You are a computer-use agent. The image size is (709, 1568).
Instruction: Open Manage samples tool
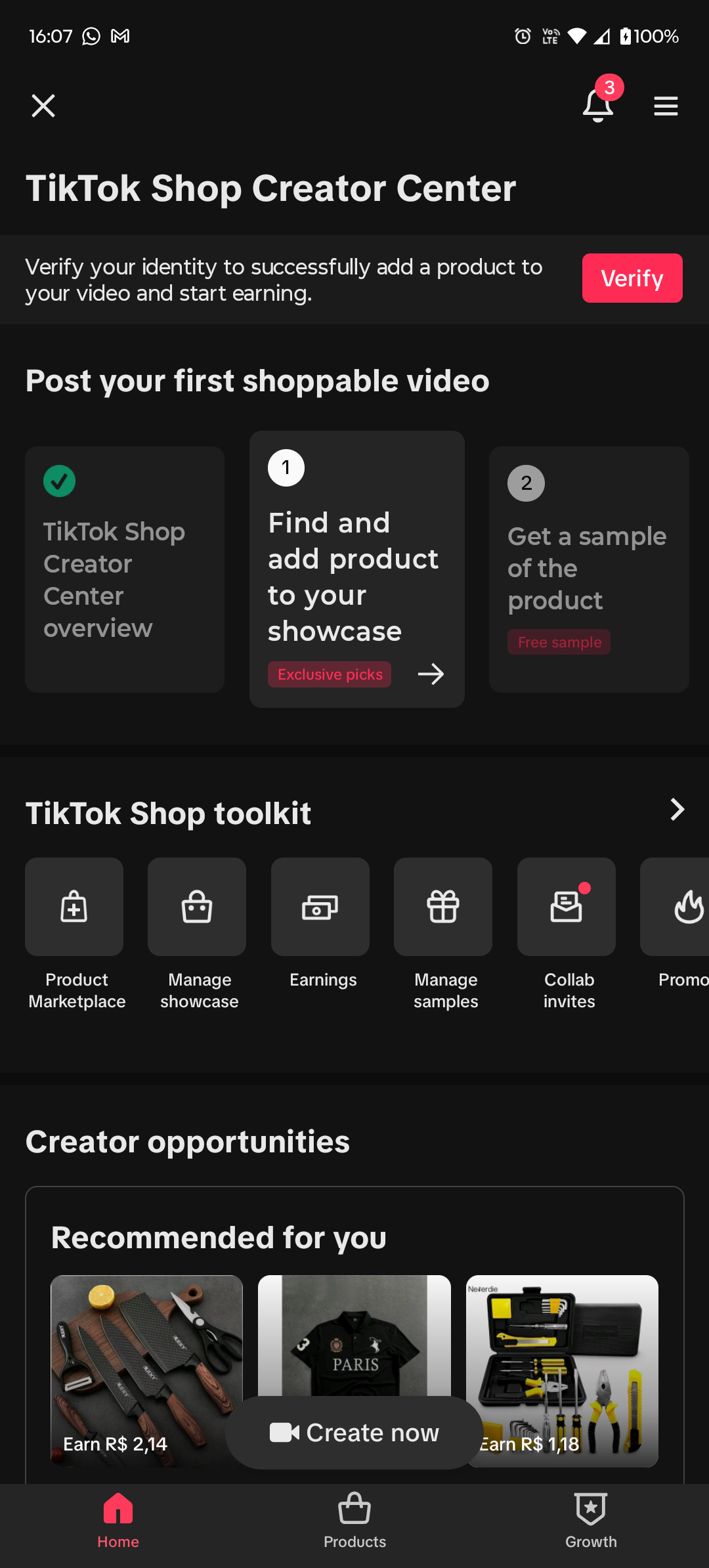(x=443, y=907)
